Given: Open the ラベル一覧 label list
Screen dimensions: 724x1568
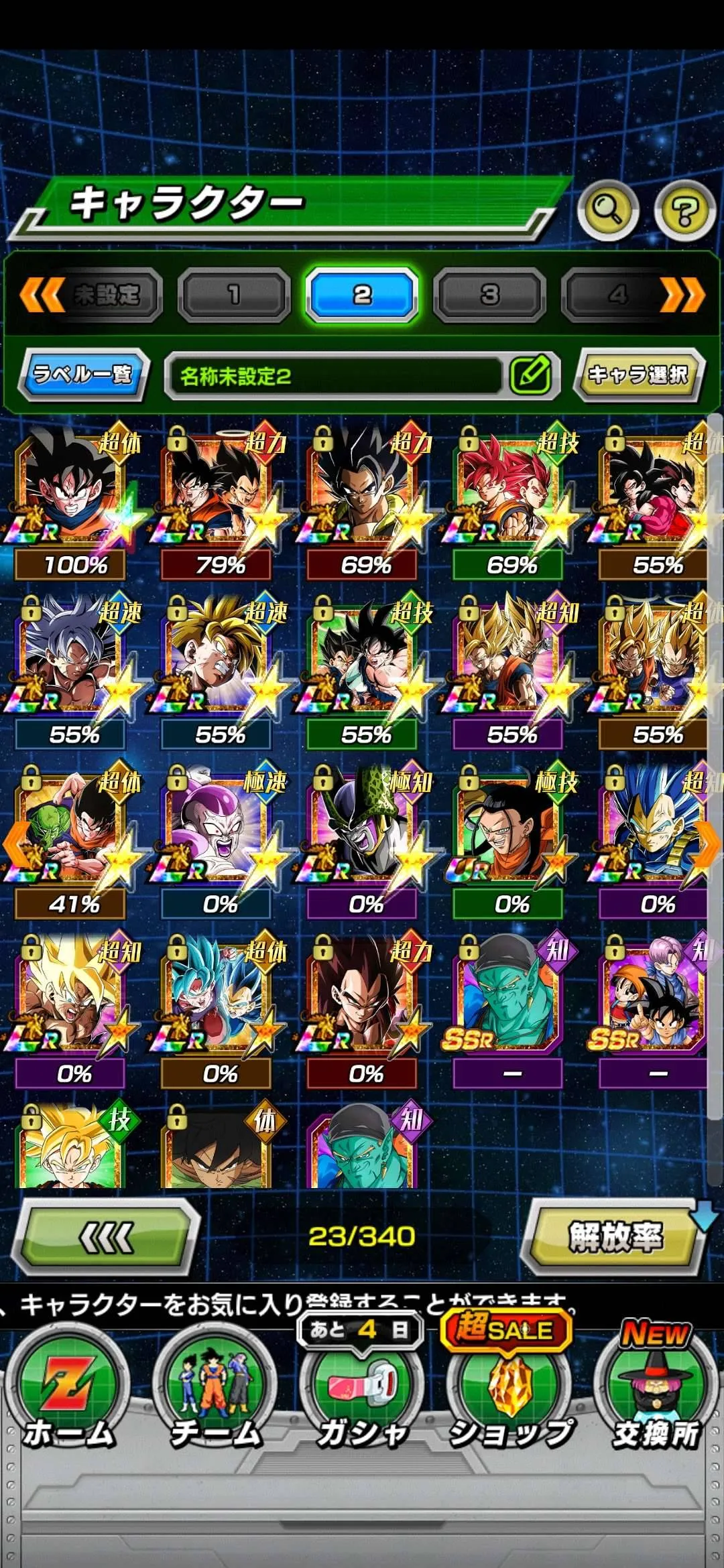Looking at the screenshot, I should click(83, 375).
